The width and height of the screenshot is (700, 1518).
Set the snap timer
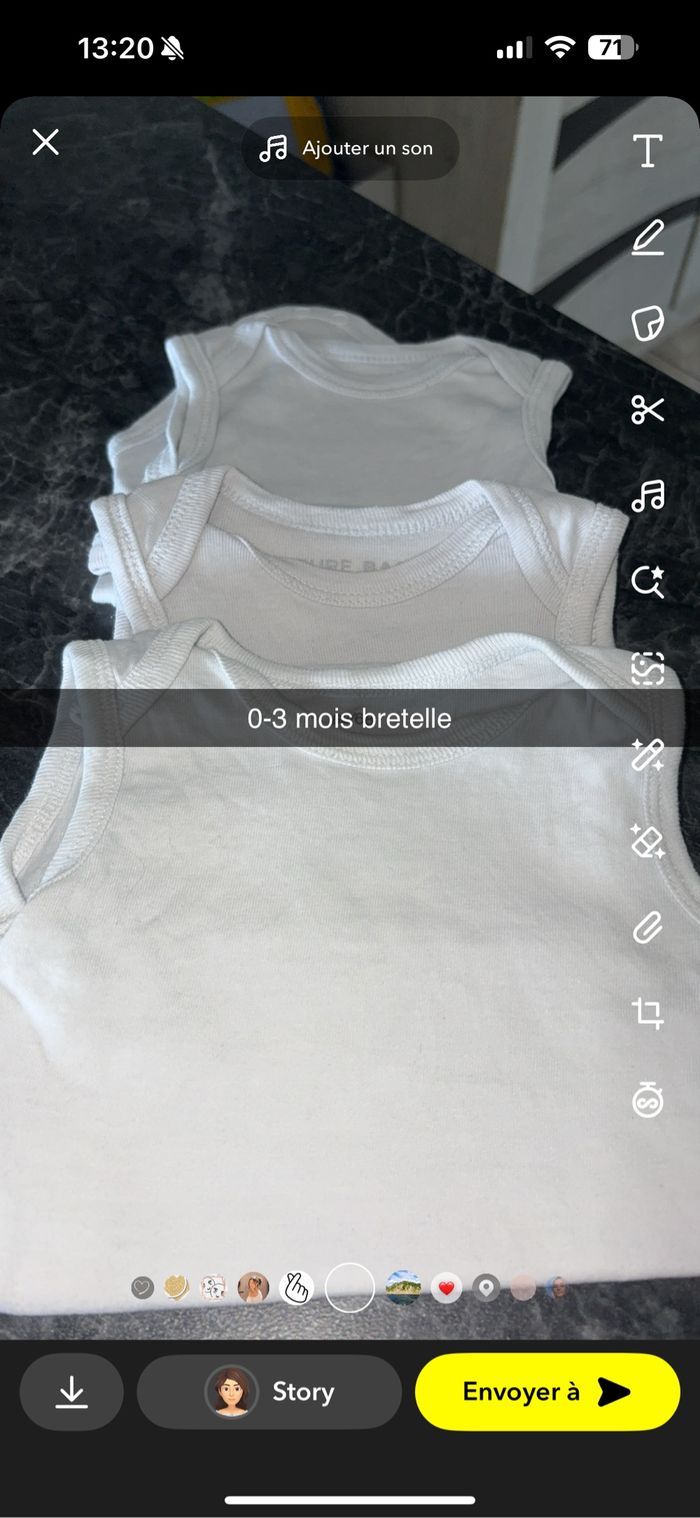[x=648, y=1100]
